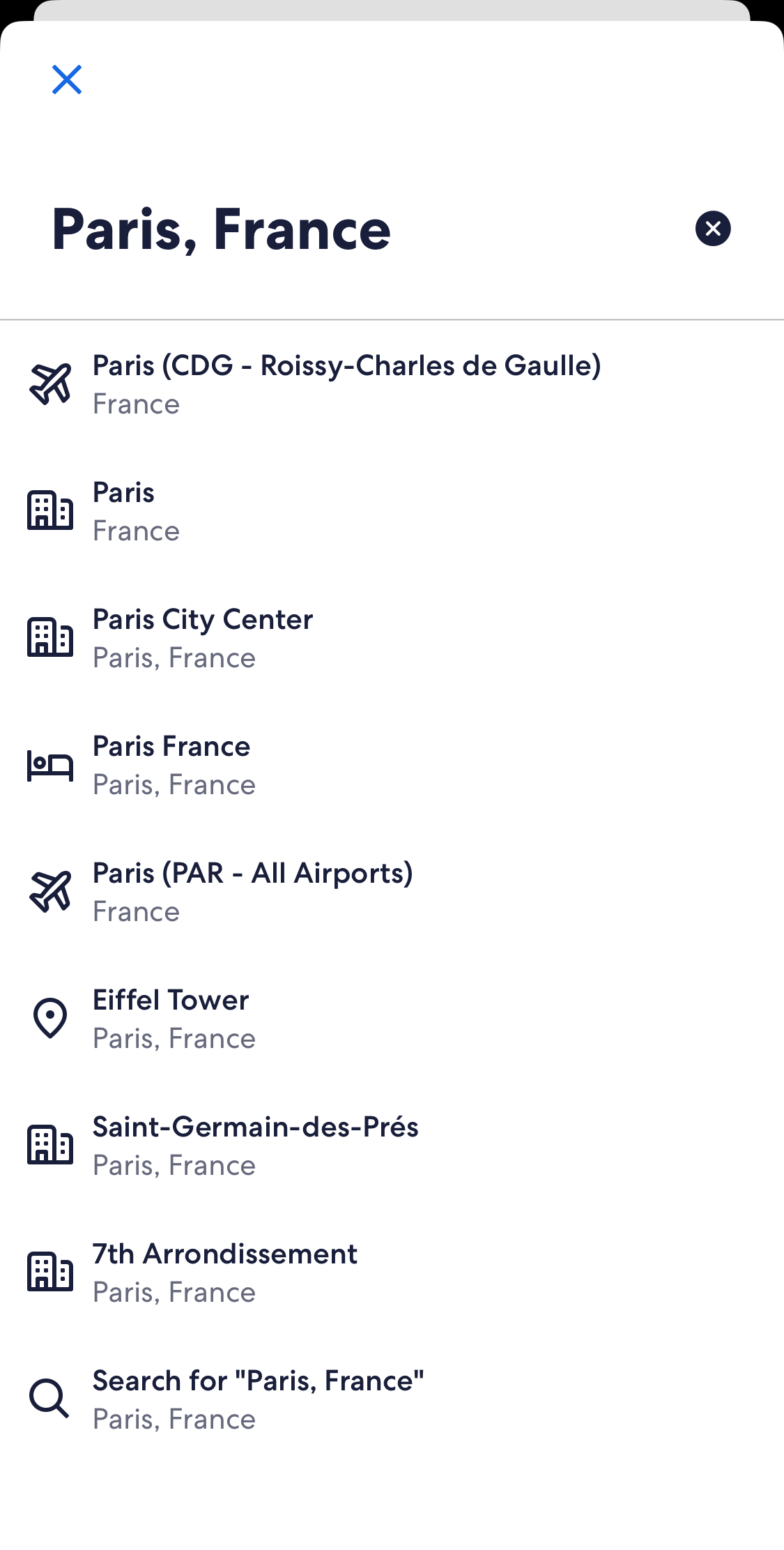
Task: Click the map pin icon beside Eiffel Tower
Action: tap(51, 1018)
